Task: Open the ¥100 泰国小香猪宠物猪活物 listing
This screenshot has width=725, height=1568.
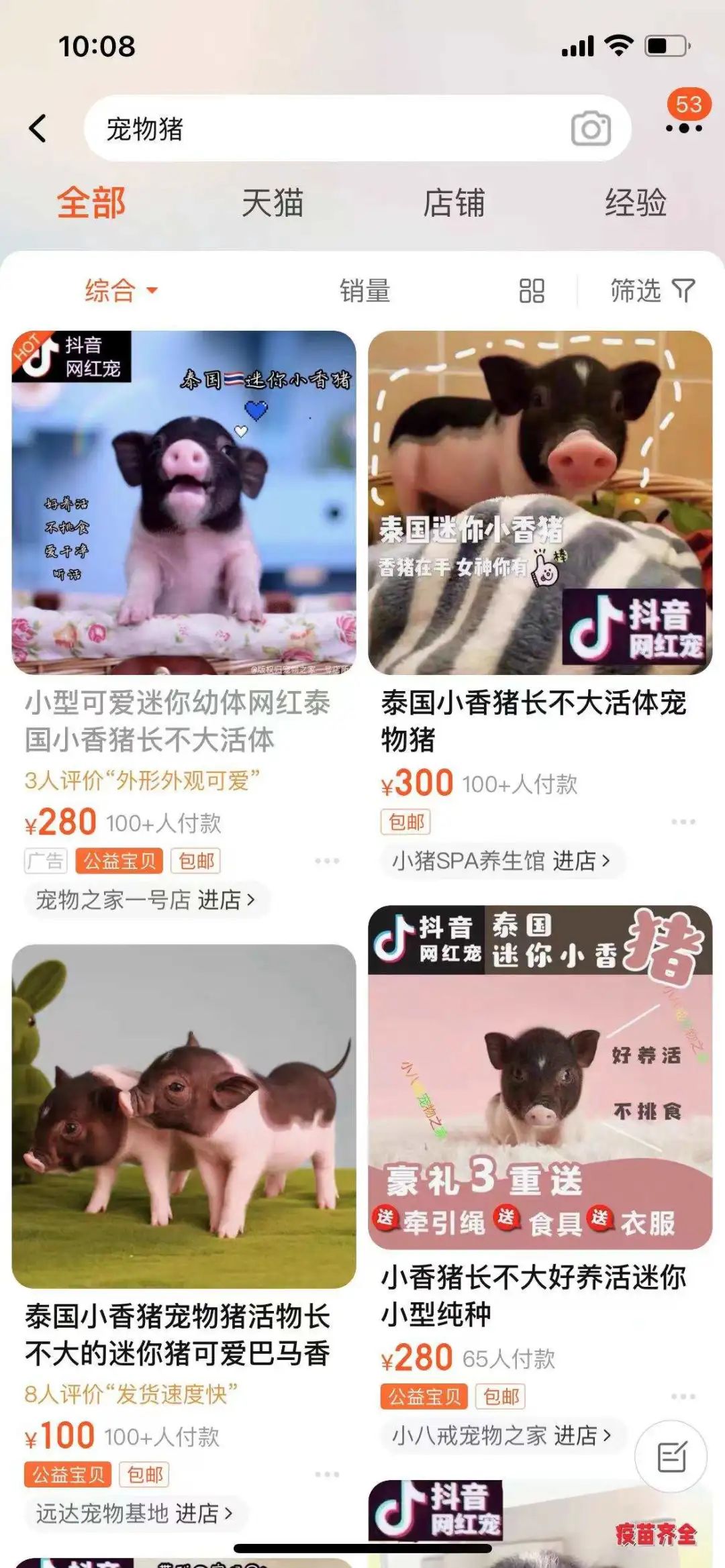Action: click(184, 1116)
